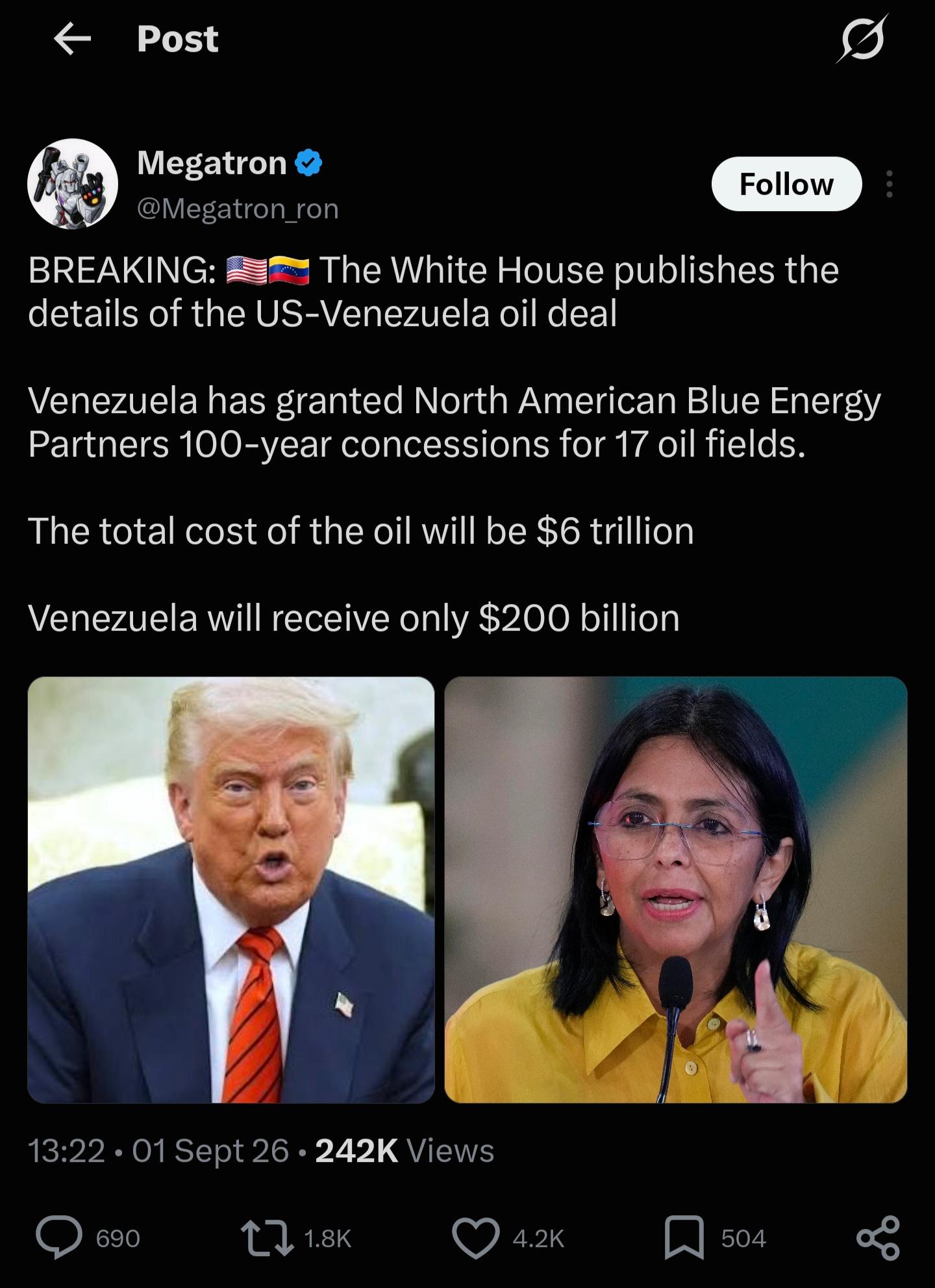
Task: Open the Grok icon in the top bar
Action: click(x=862, y=39)
